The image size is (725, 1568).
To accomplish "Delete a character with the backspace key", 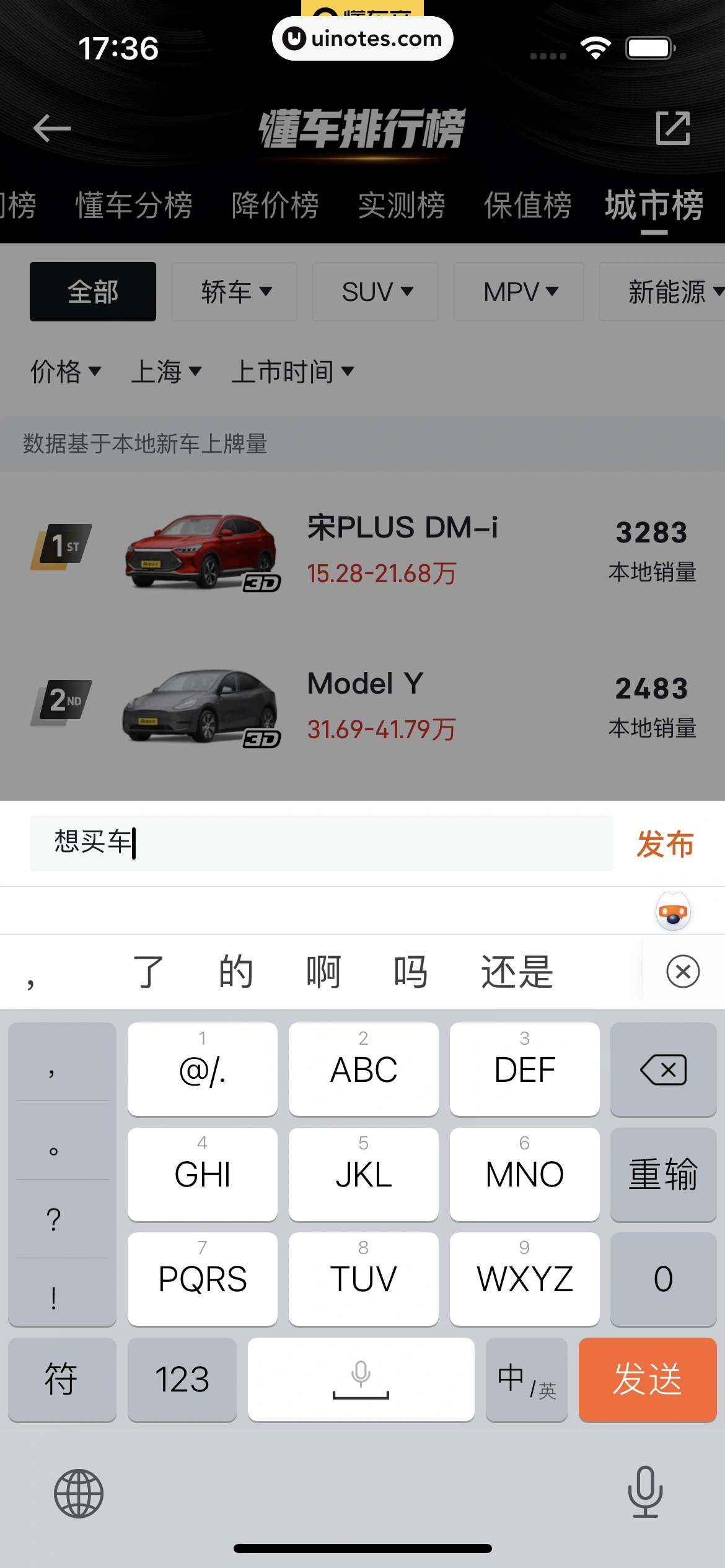I will click(663, 1069).
